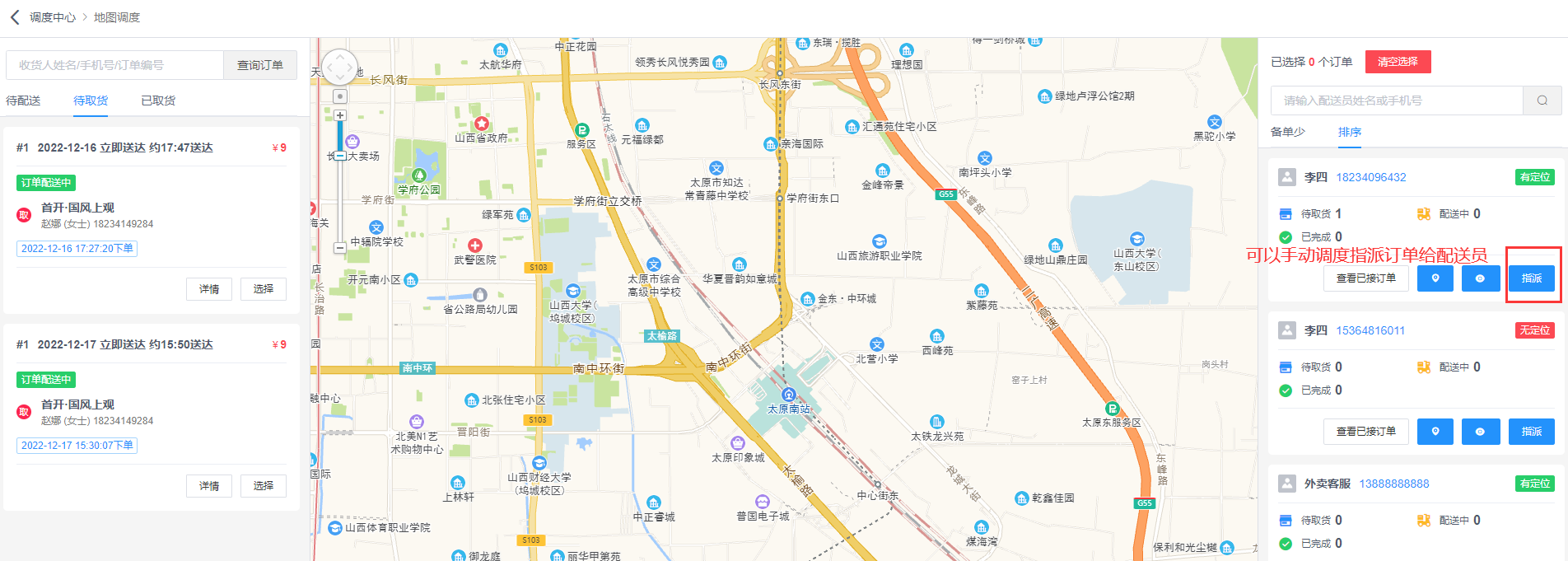Tap the order search field for recipient name
This screenshot has width=1568, height=561.
click(114, 65)
